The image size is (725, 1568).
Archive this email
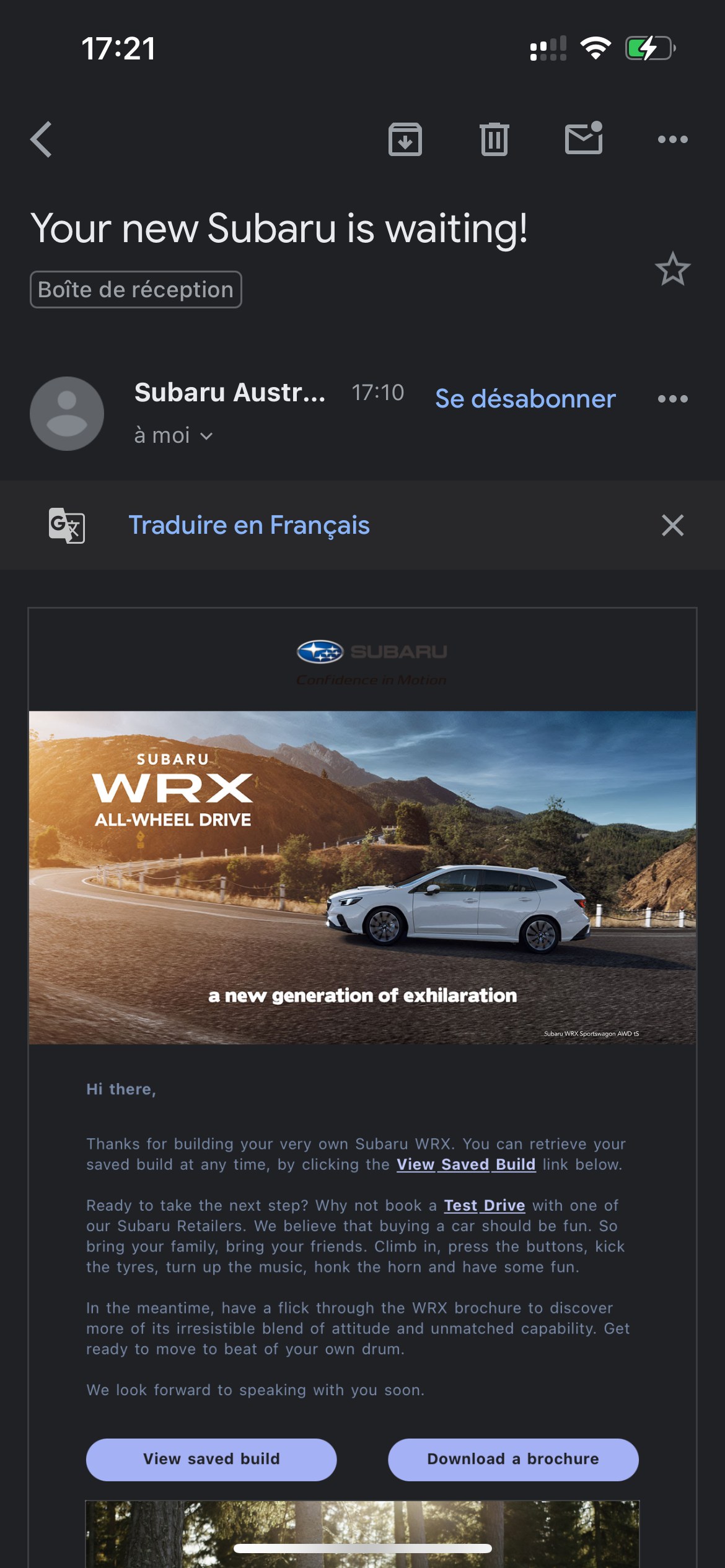pos(405,139)
